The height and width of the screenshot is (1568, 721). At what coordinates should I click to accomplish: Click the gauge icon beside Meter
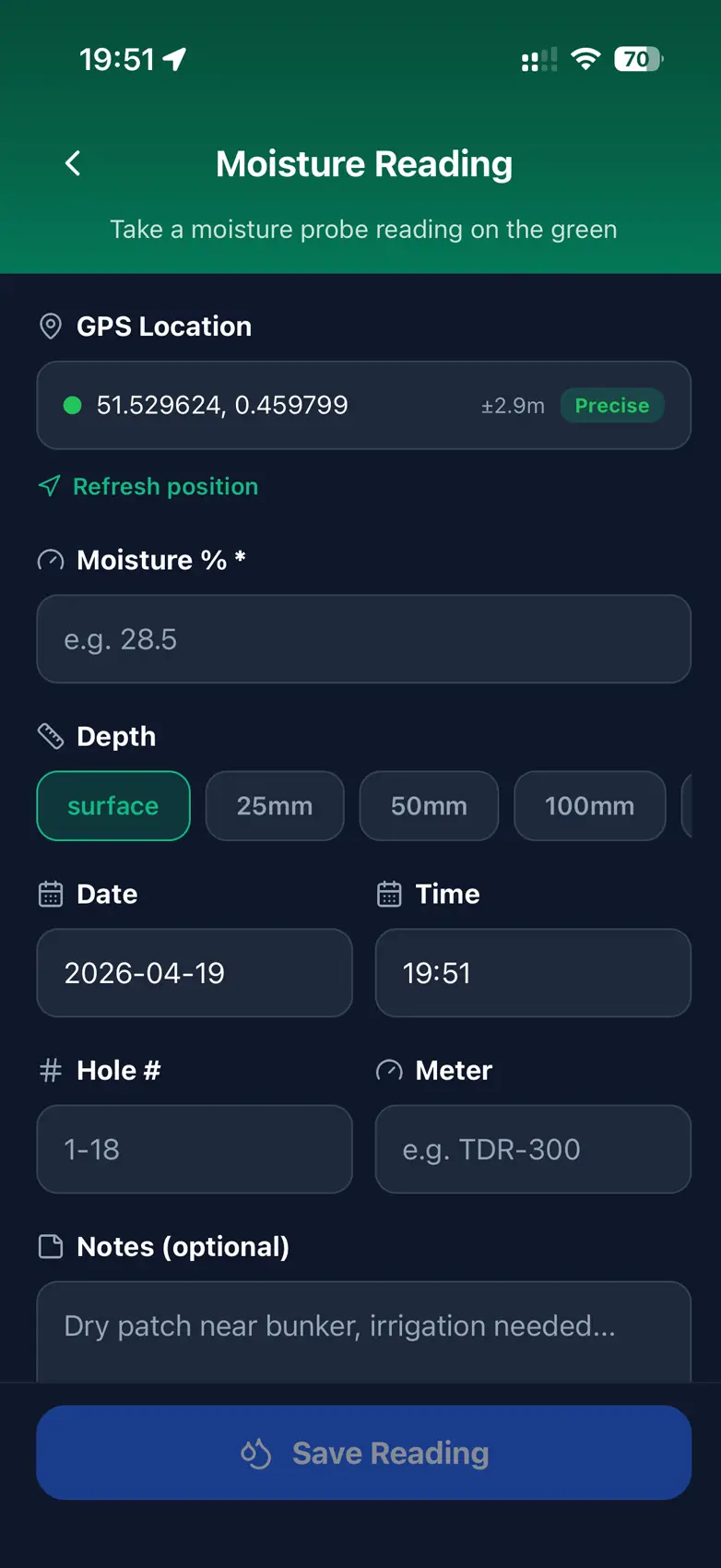click(389, 1070)
